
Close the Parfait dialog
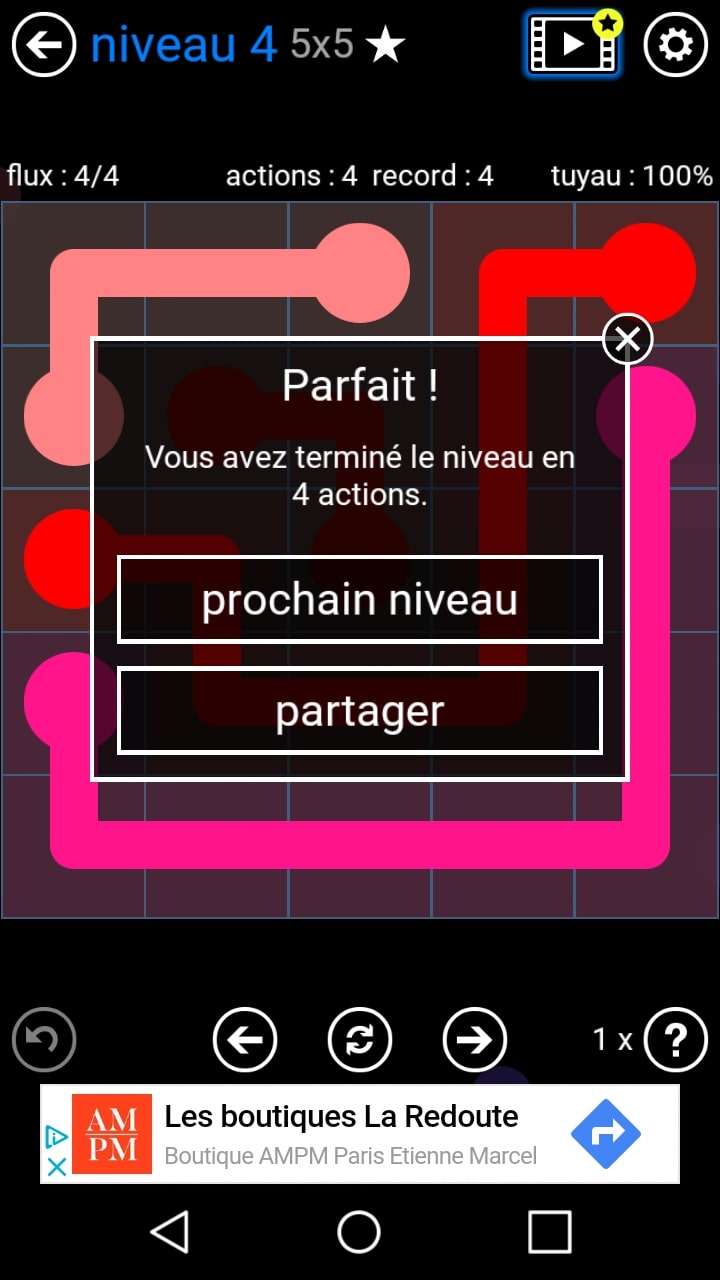(x=627, y=340)
